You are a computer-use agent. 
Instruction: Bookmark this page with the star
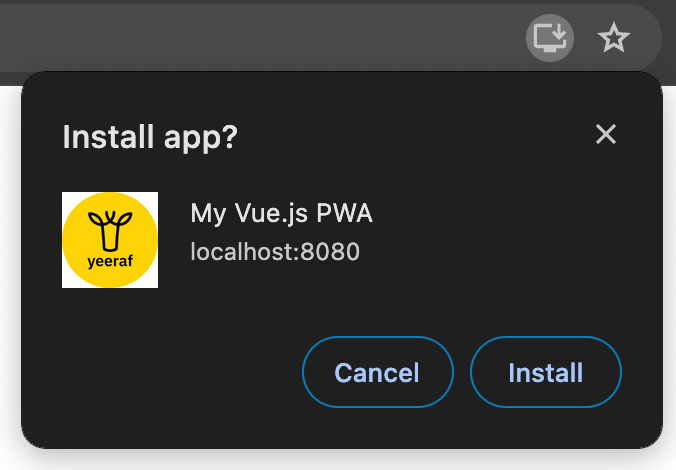(x=613, y=39)
